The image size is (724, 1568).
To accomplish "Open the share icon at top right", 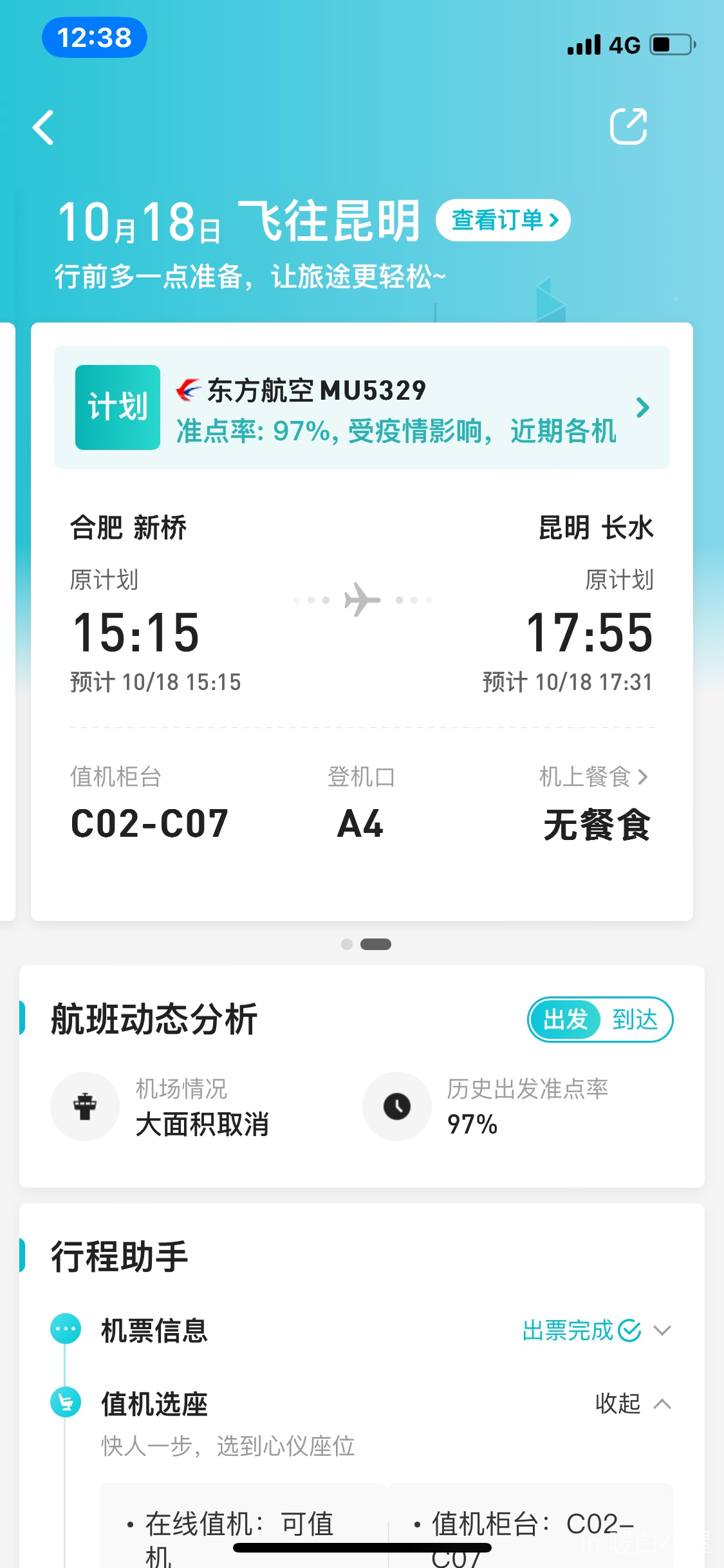I will [x=628, y=126].
